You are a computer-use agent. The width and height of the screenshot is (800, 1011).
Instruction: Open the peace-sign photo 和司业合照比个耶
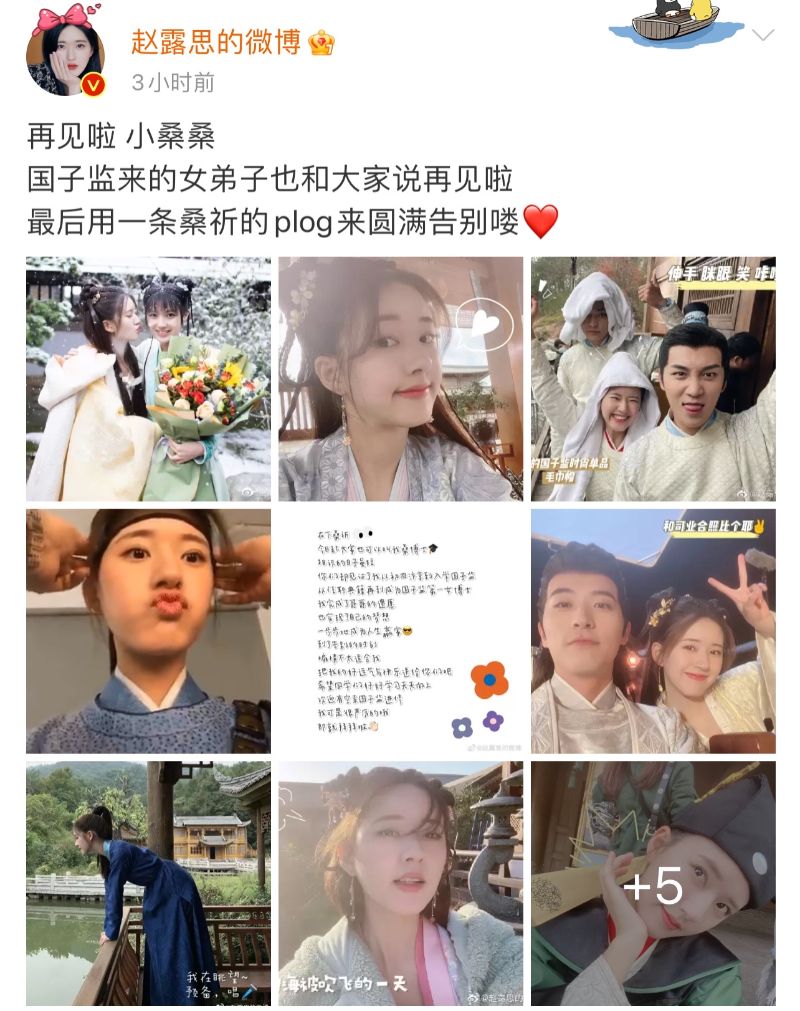[653, 631]
